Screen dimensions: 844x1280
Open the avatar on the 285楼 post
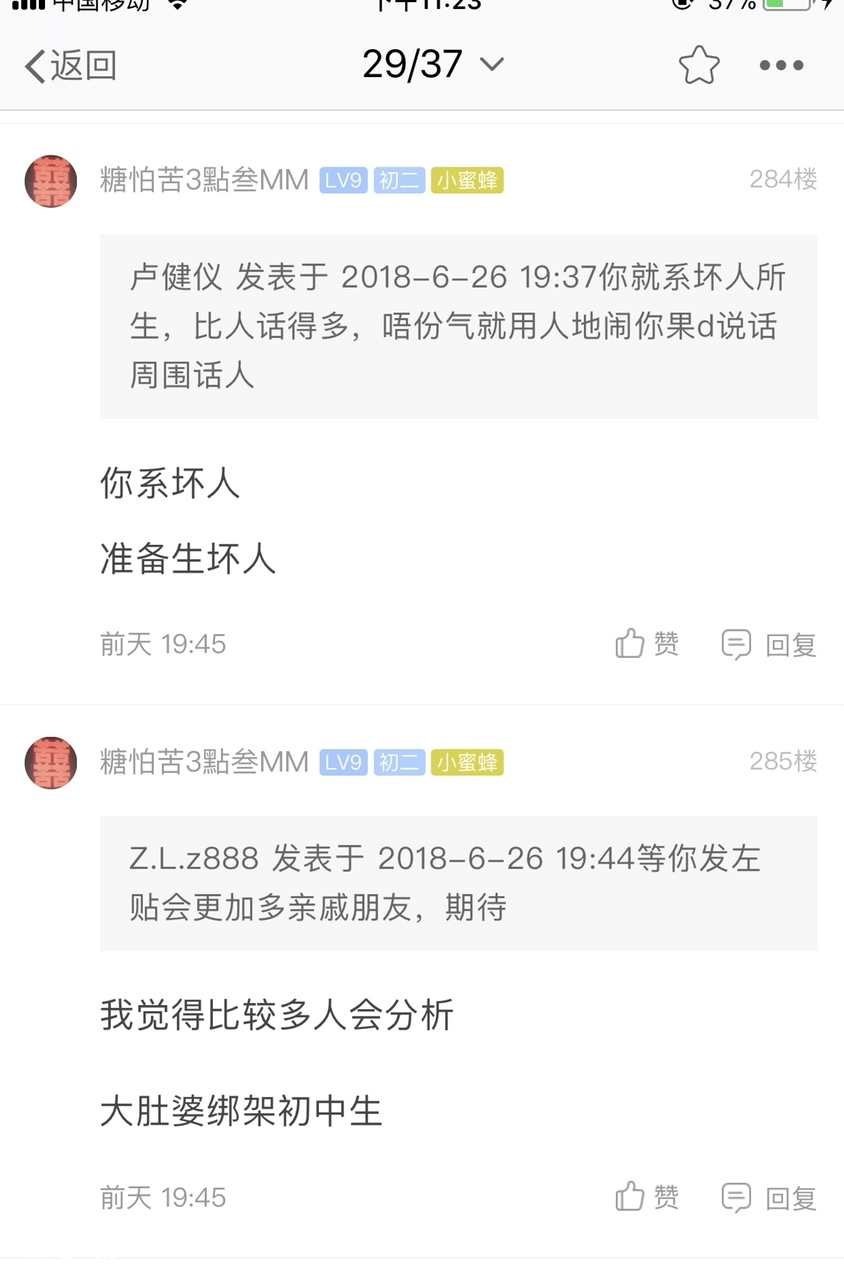(x=51, y=763)
